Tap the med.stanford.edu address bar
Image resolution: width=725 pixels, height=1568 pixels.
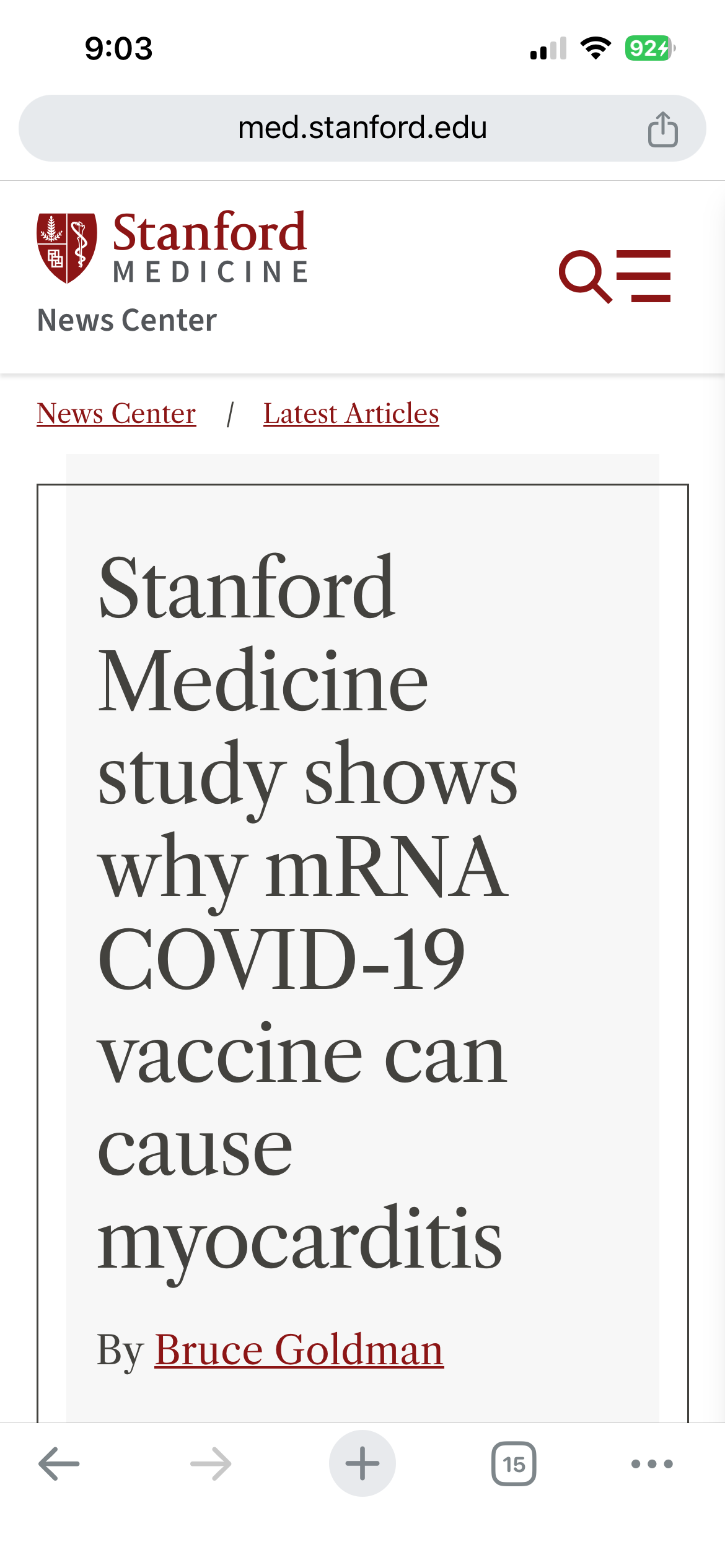(x=362, y=128)
